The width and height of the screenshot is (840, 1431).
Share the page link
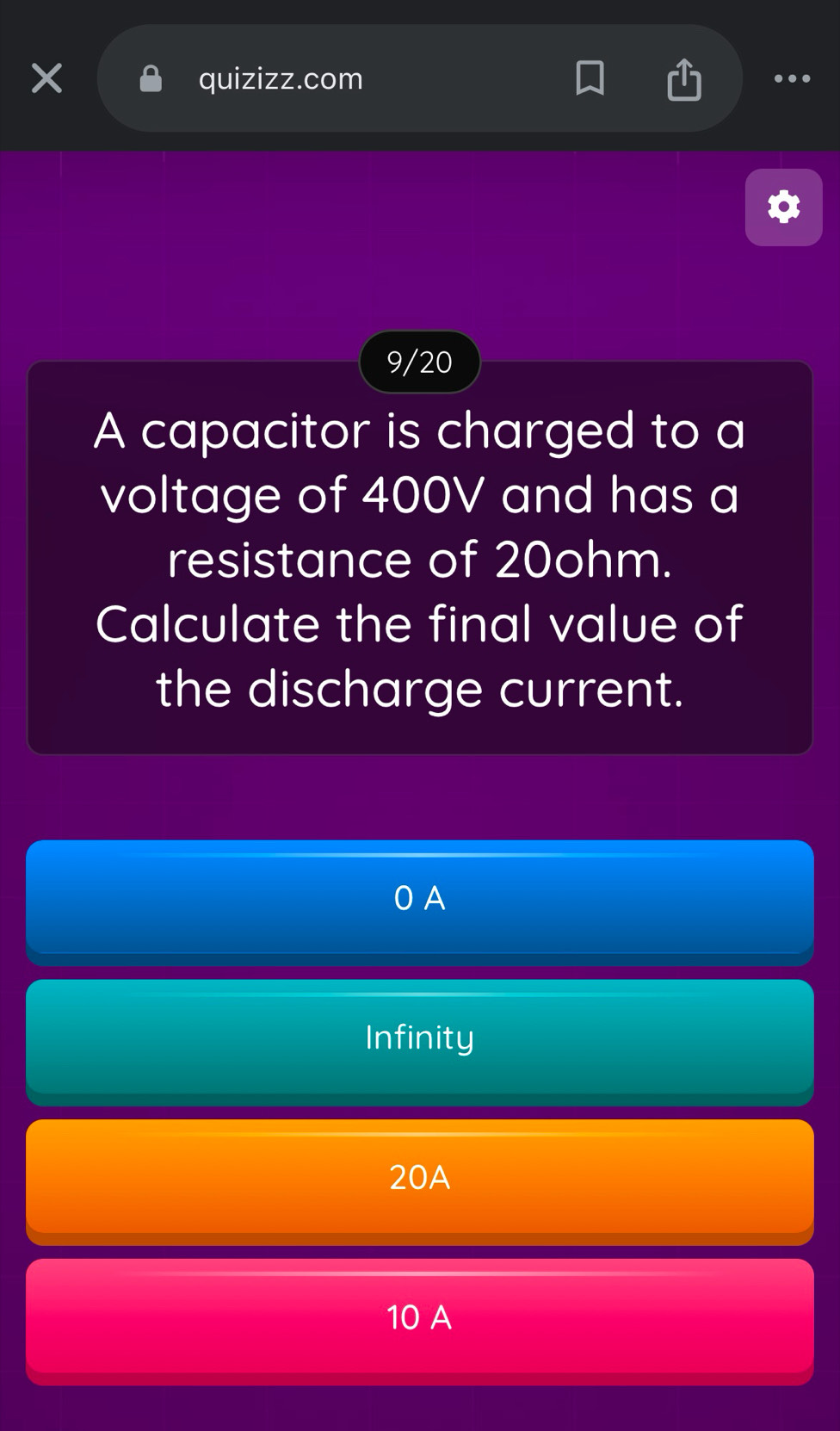(684, 79)
